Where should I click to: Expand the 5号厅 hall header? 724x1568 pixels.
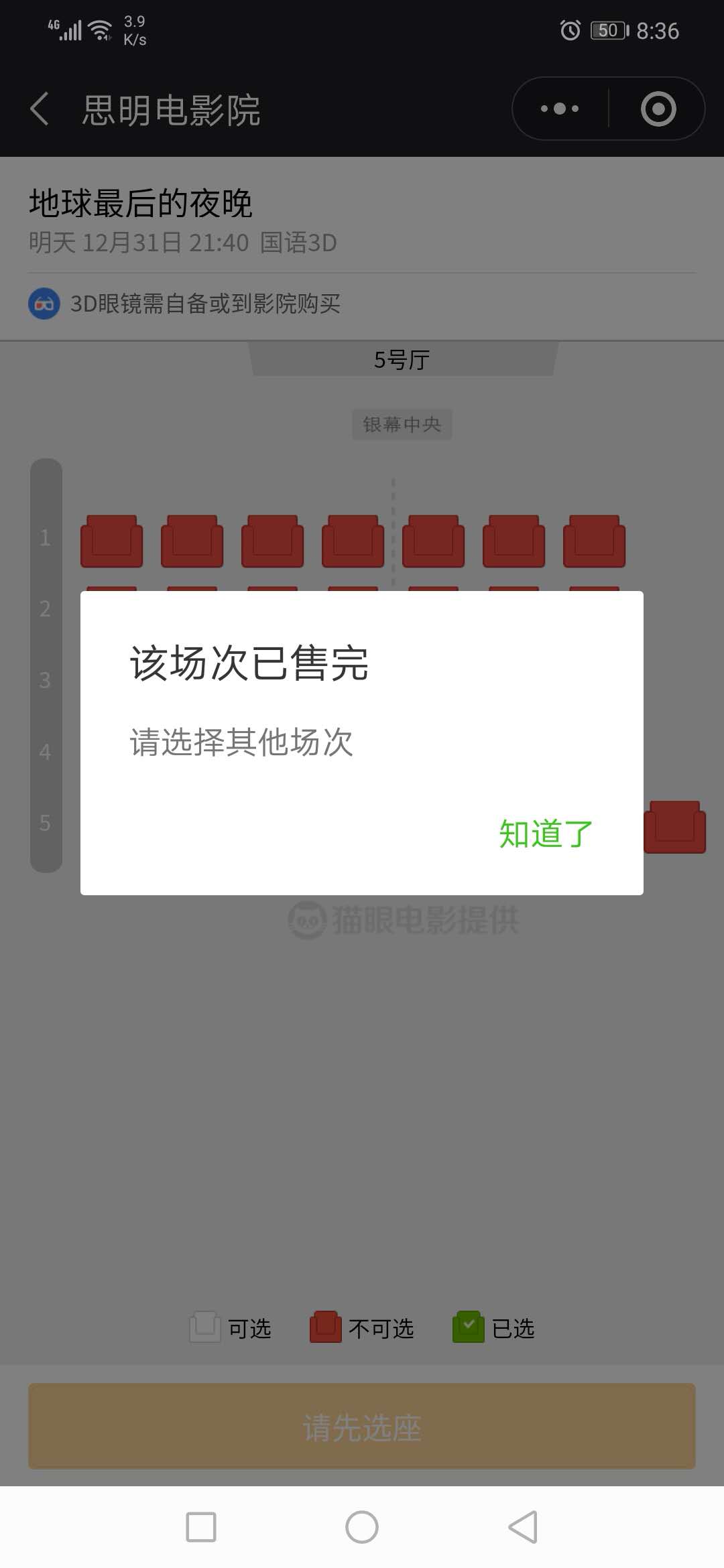[402, 360]
